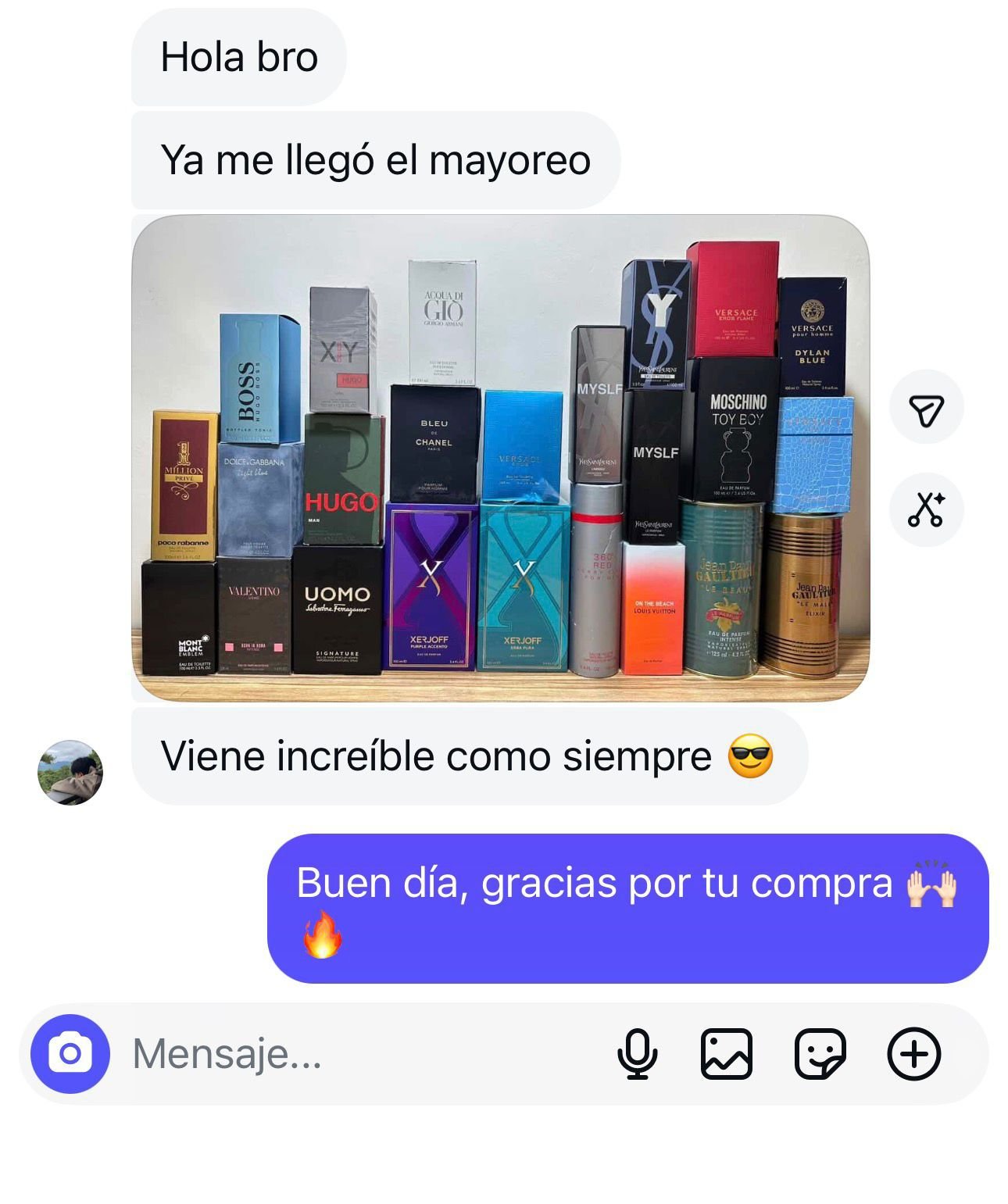Open the photo gallery picker
Viewport: 1008px width, 1204px height.
pyautogui.click(x=726, y=1053)
